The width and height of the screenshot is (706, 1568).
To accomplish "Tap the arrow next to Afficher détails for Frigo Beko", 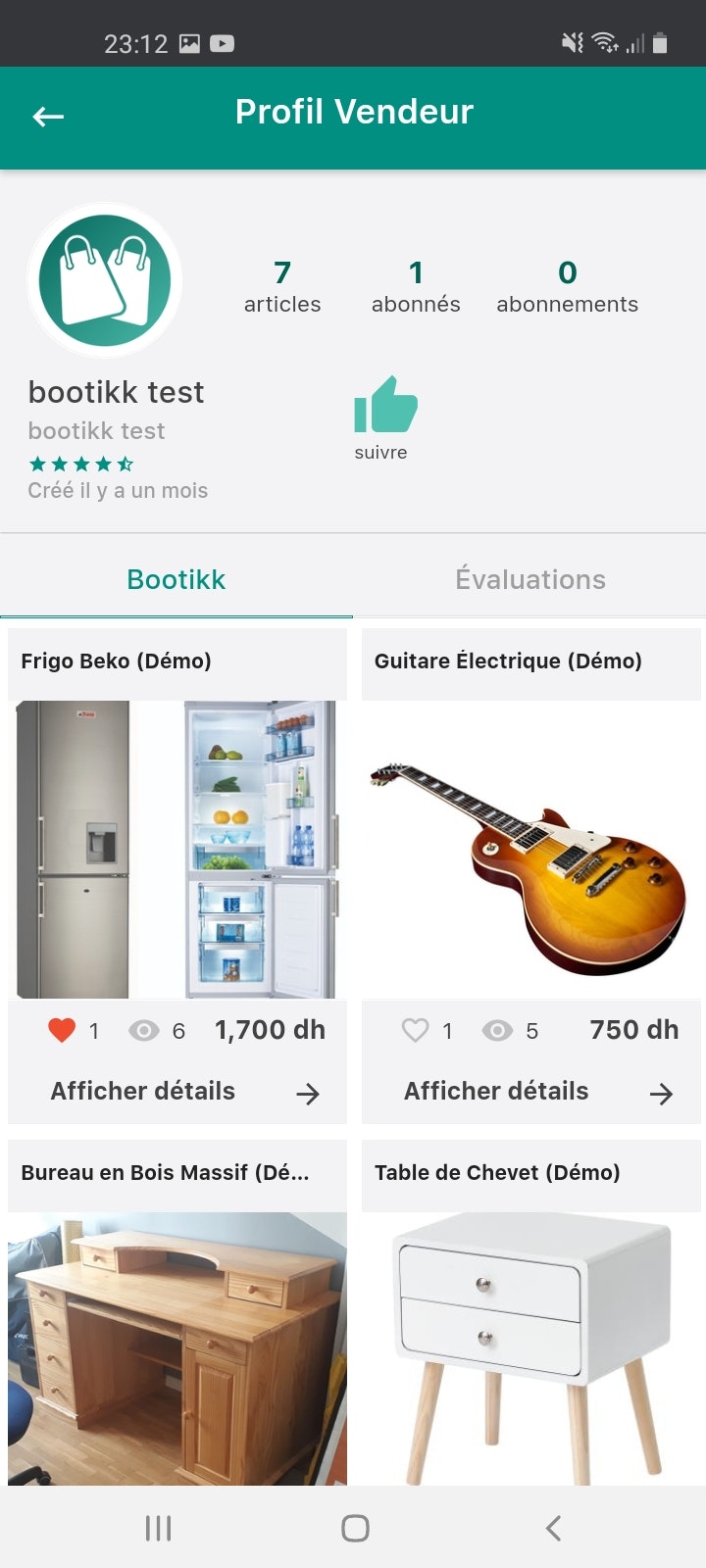I will click(x=308, y=1092).
